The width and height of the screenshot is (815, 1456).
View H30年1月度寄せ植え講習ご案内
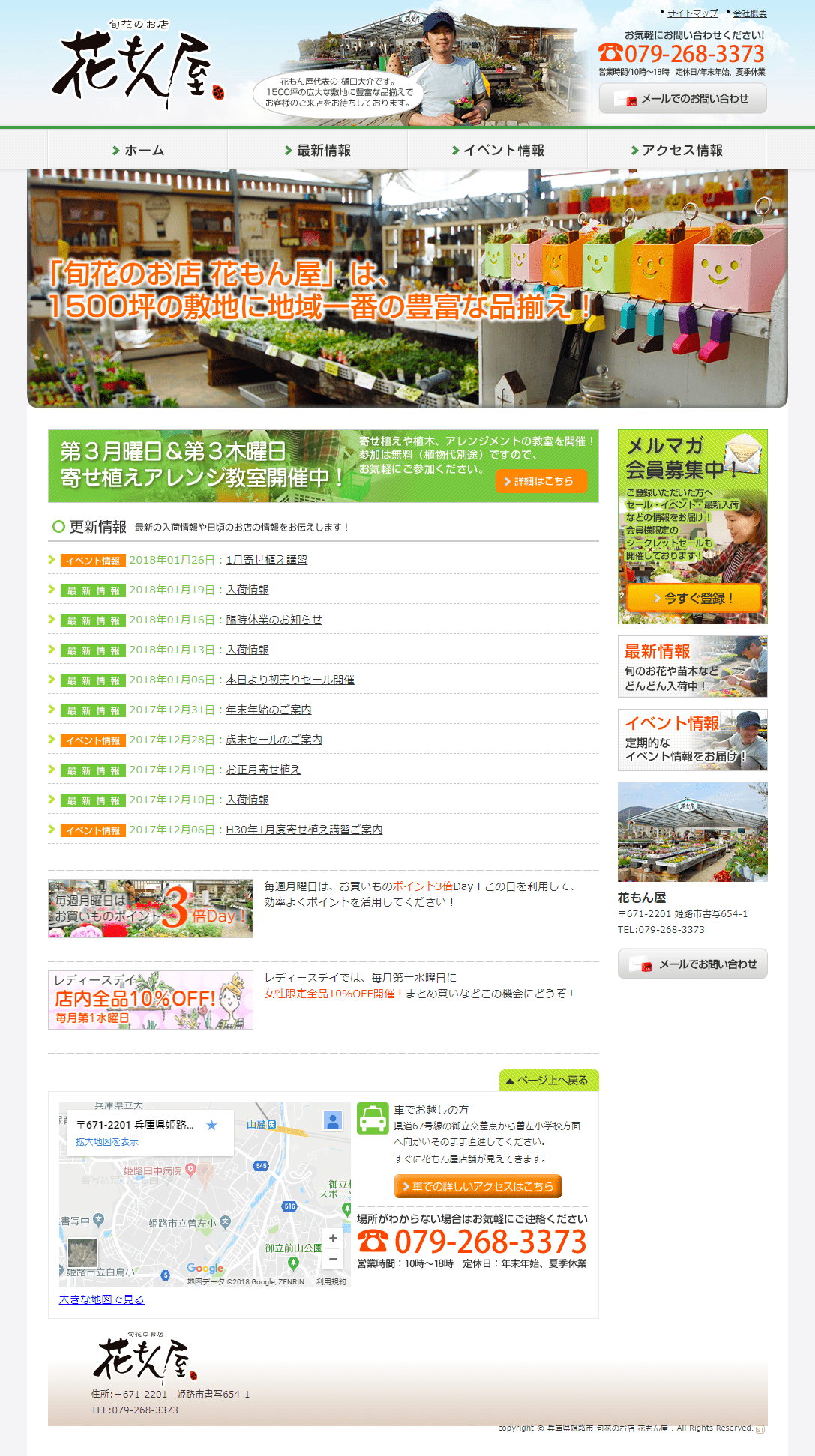click(304, 830)
